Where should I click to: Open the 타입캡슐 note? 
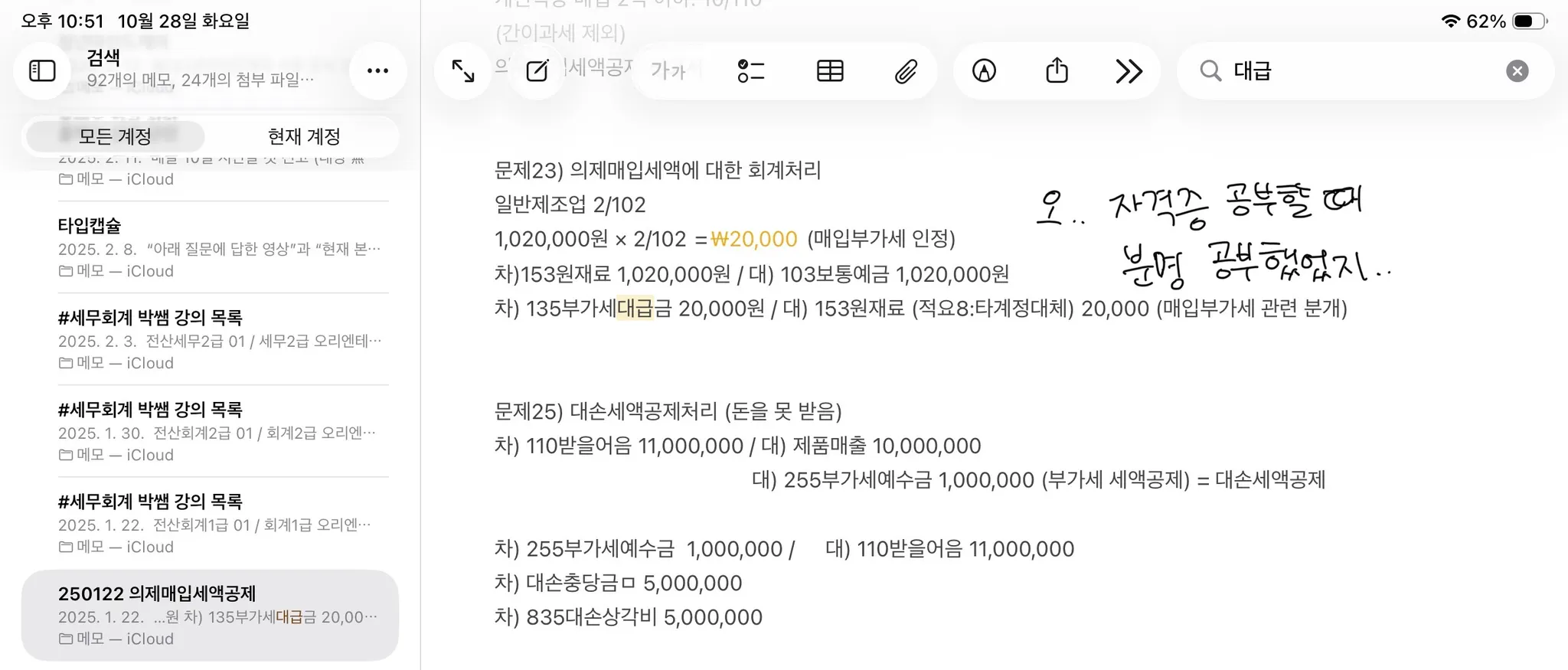(x=222, y=247)
